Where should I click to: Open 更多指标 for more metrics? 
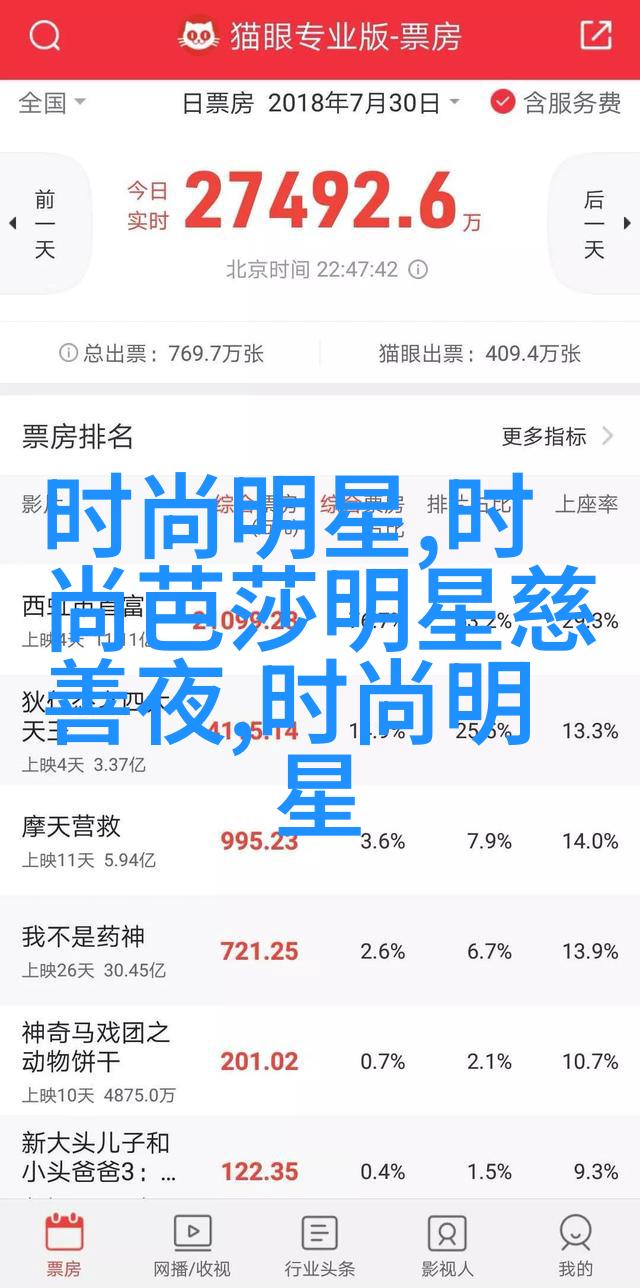tap(558, 436)
